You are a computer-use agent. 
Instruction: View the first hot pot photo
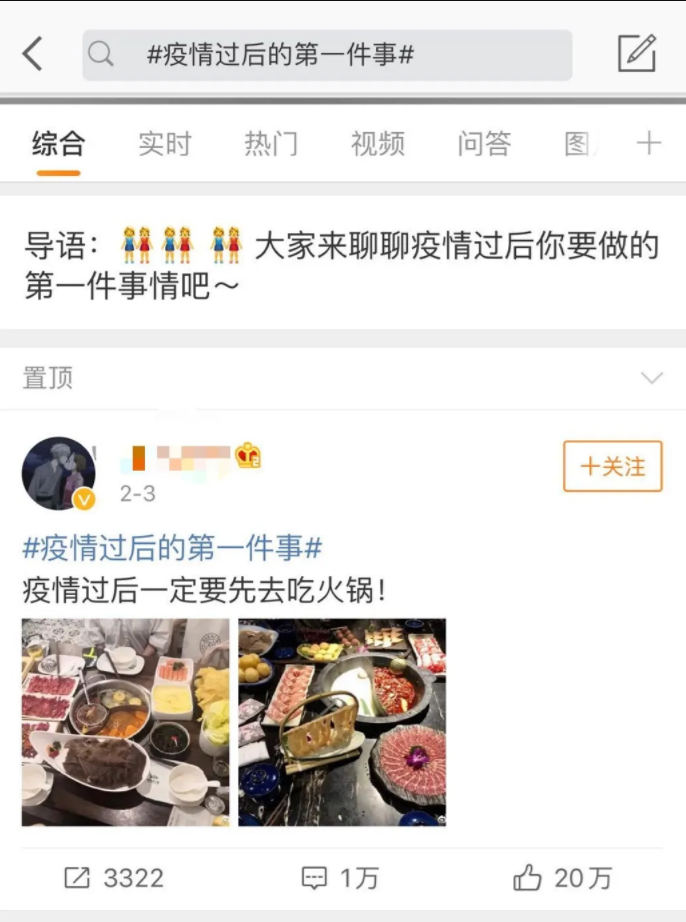[x=125, y=722]
